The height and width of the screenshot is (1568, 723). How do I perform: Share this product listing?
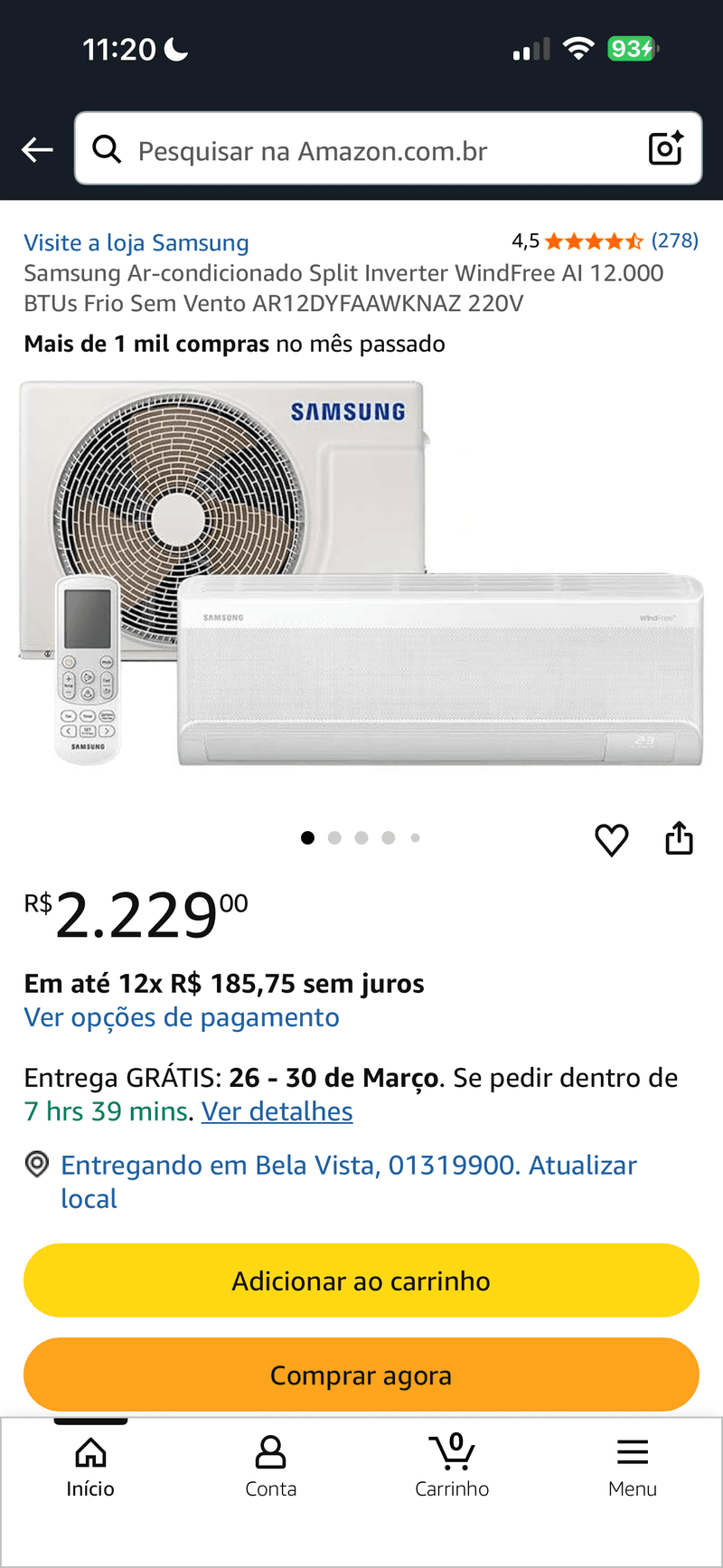tap(680, 839)
